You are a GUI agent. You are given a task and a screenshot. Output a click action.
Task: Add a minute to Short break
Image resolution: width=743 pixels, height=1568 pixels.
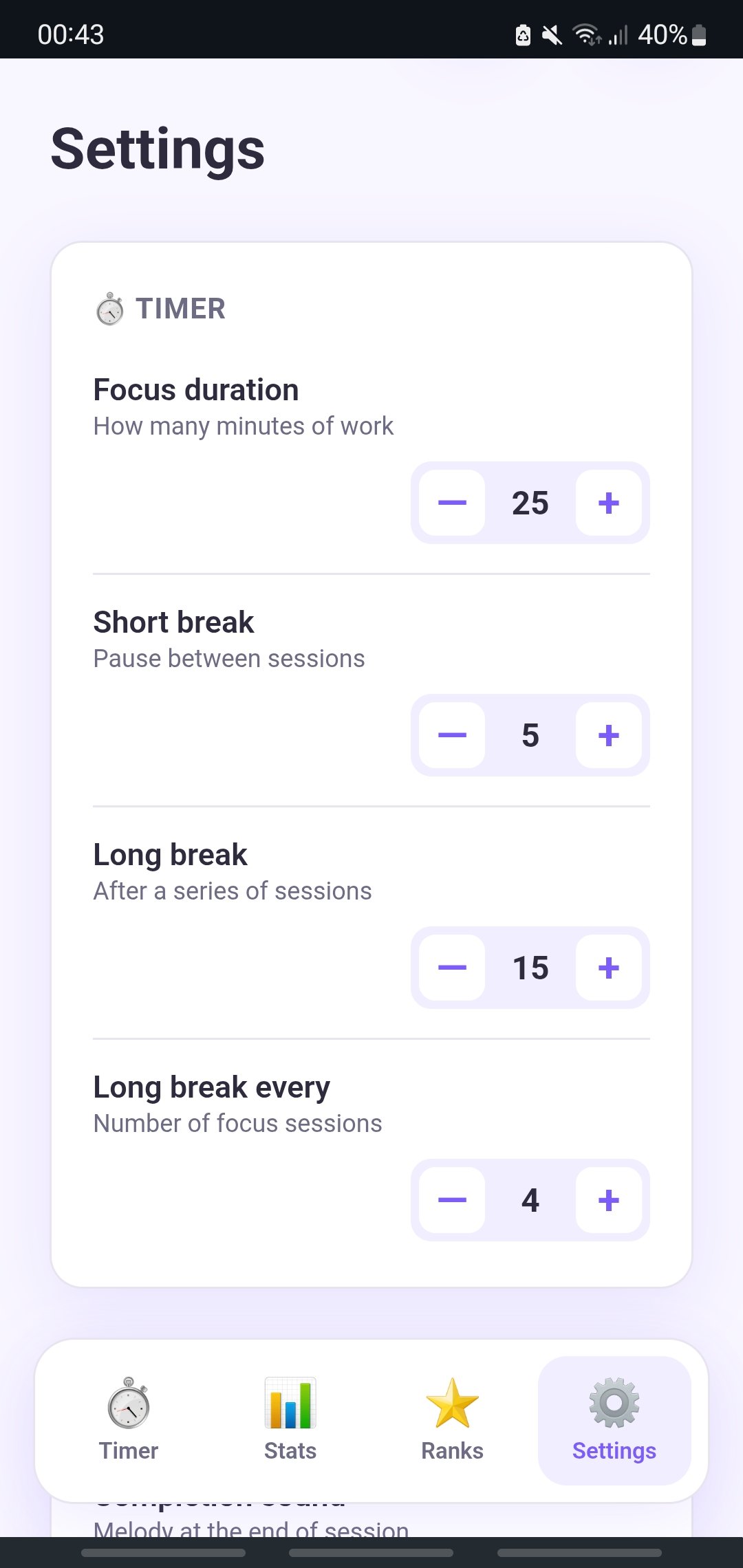pos(609,735)
